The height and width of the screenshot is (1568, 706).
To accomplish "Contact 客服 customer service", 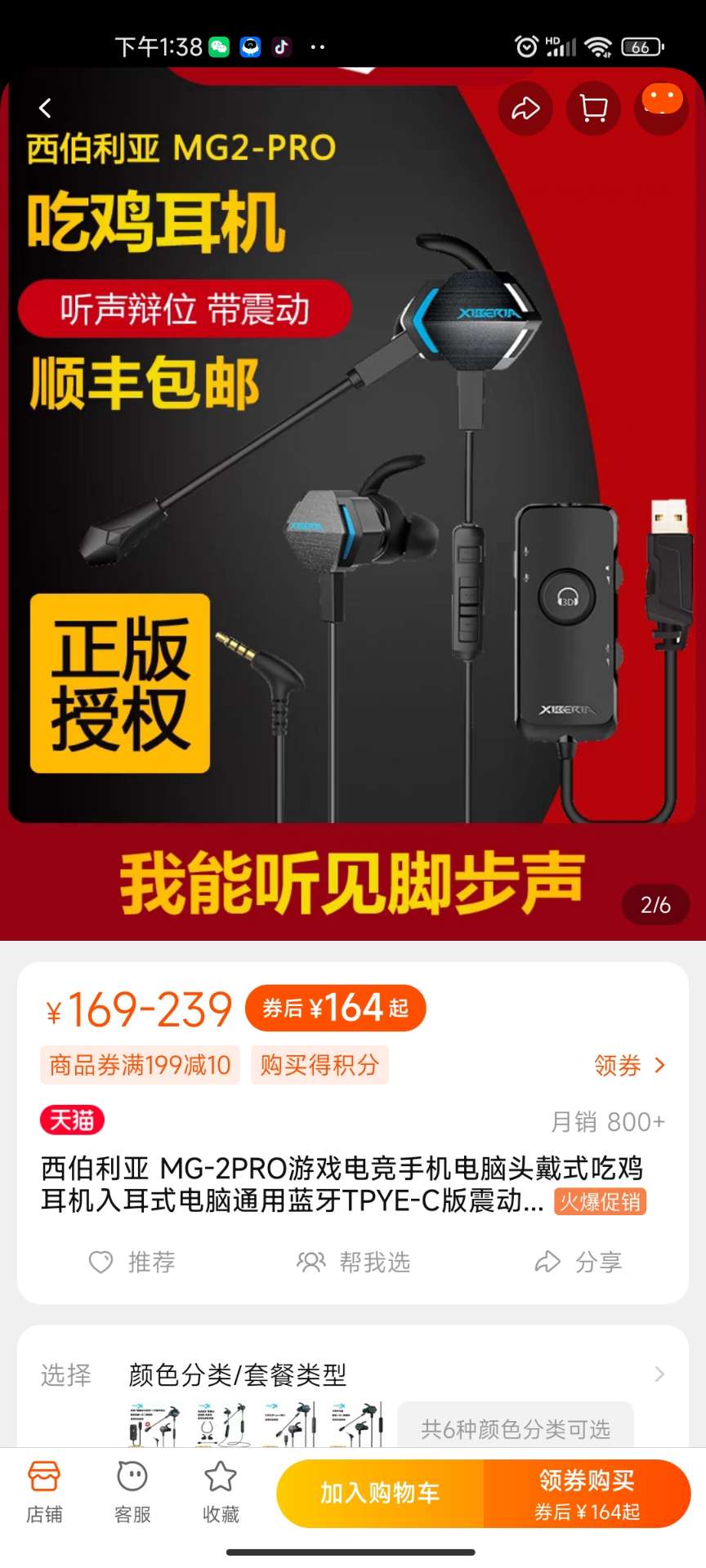I will tap(132, 1492).
